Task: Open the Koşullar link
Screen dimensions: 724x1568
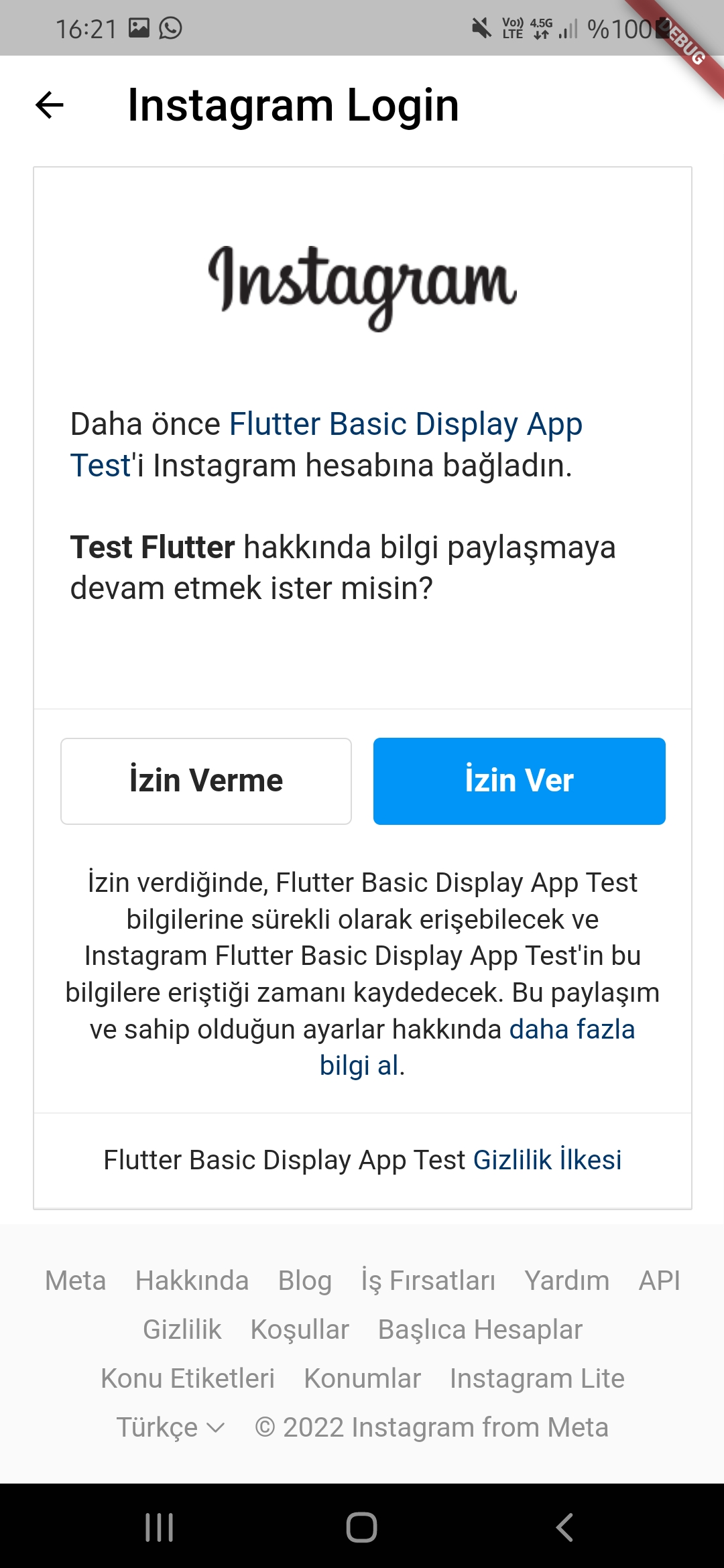Action: pos(300,1329)
